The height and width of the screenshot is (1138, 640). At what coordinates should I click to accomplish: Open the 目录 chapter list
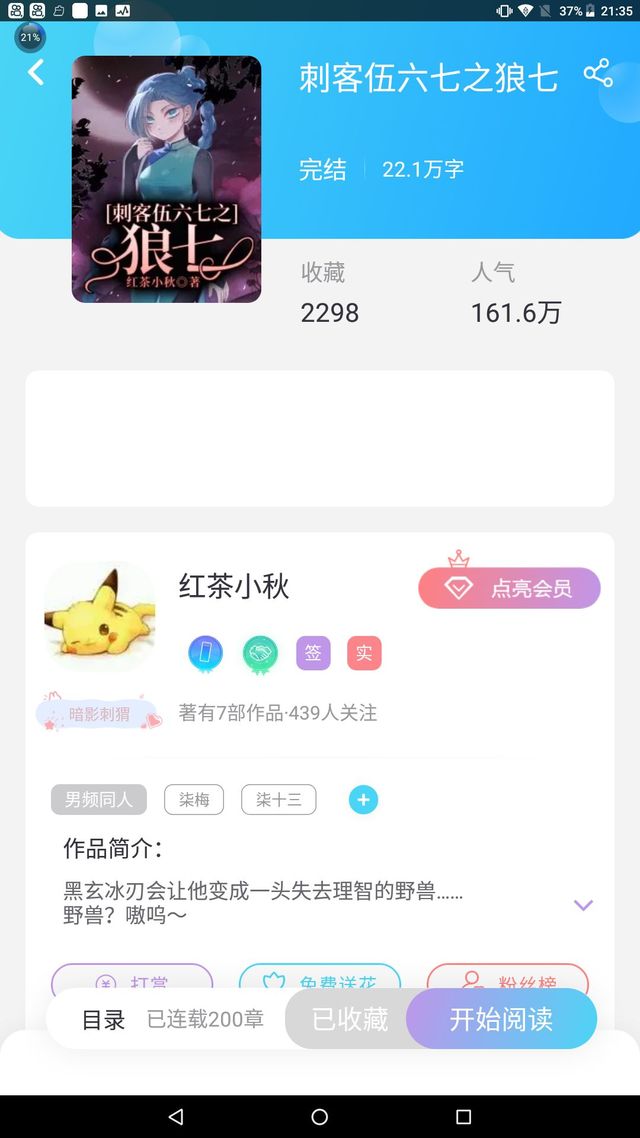[104, 1019]
